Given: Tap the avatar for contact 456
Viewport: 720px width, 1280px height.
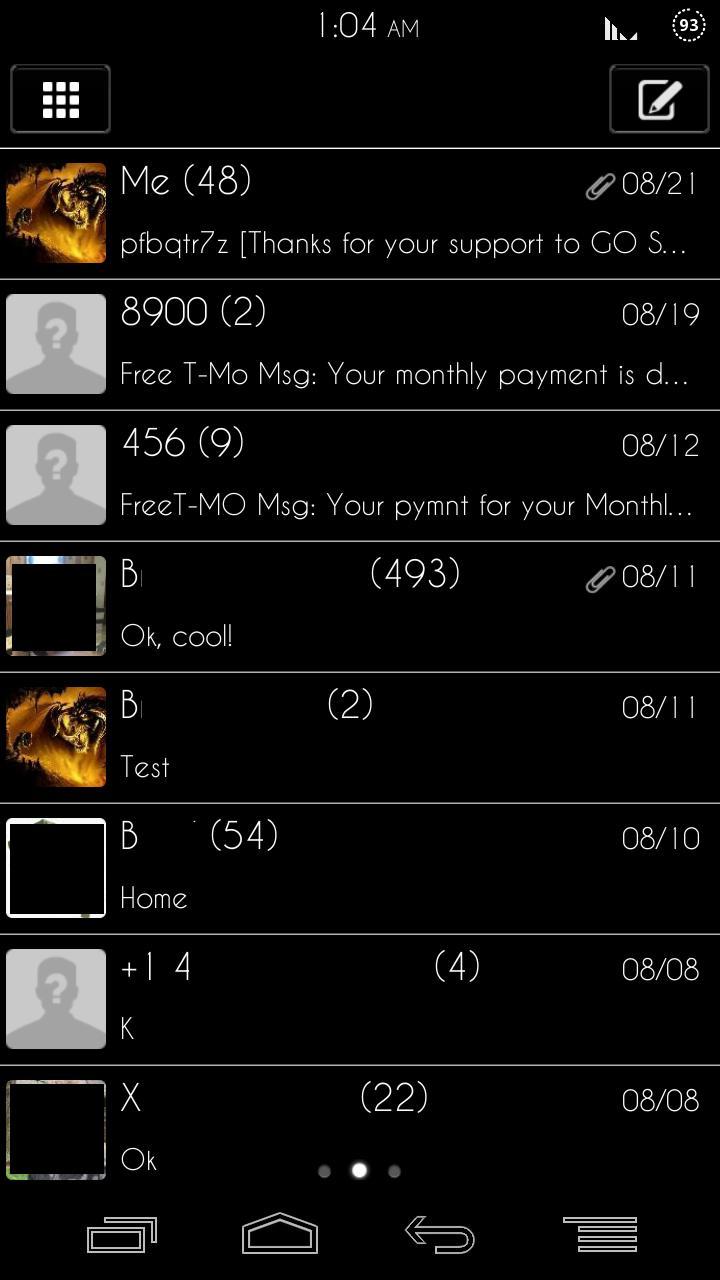Looking at the screenshot, I should pyautogui.click(x=56, y=474).
